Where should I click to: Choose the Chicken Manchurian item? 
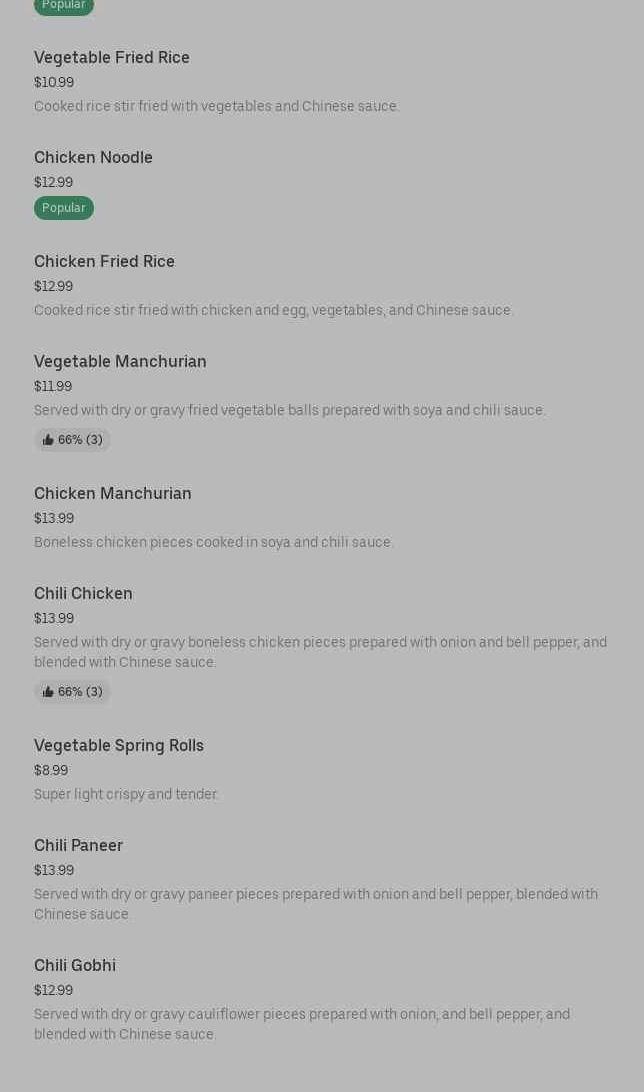click(x=112, y=494)
